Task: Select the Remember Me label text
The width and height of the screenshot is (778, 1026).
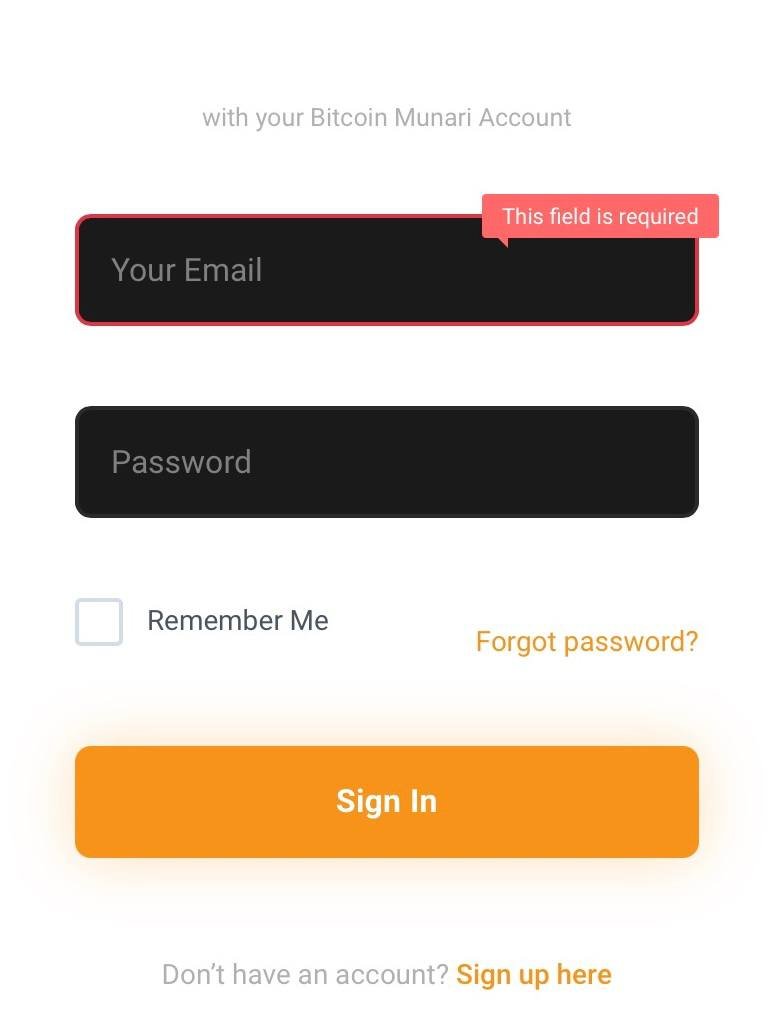Action: point(237,620)
